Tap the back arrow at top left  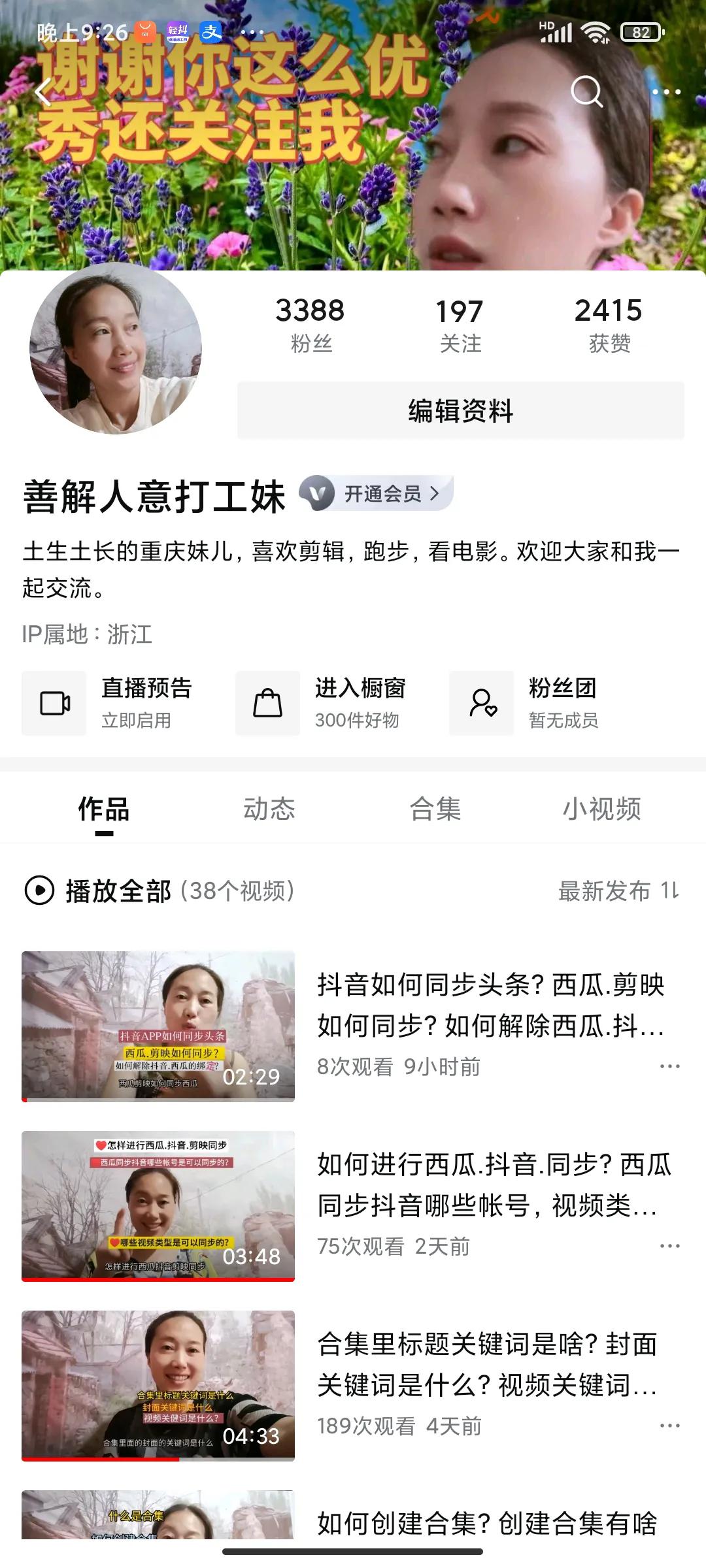(x=41, y=91)
